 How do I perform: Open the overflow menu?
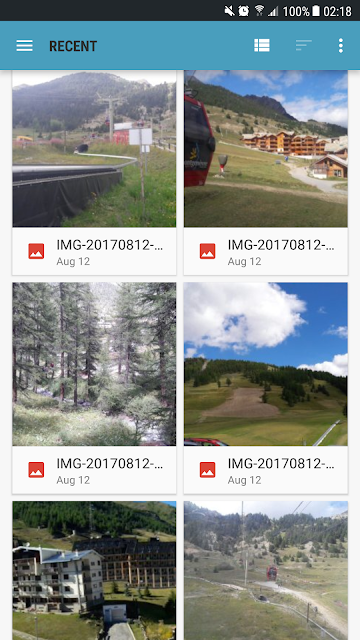click(x=341, y=46)
